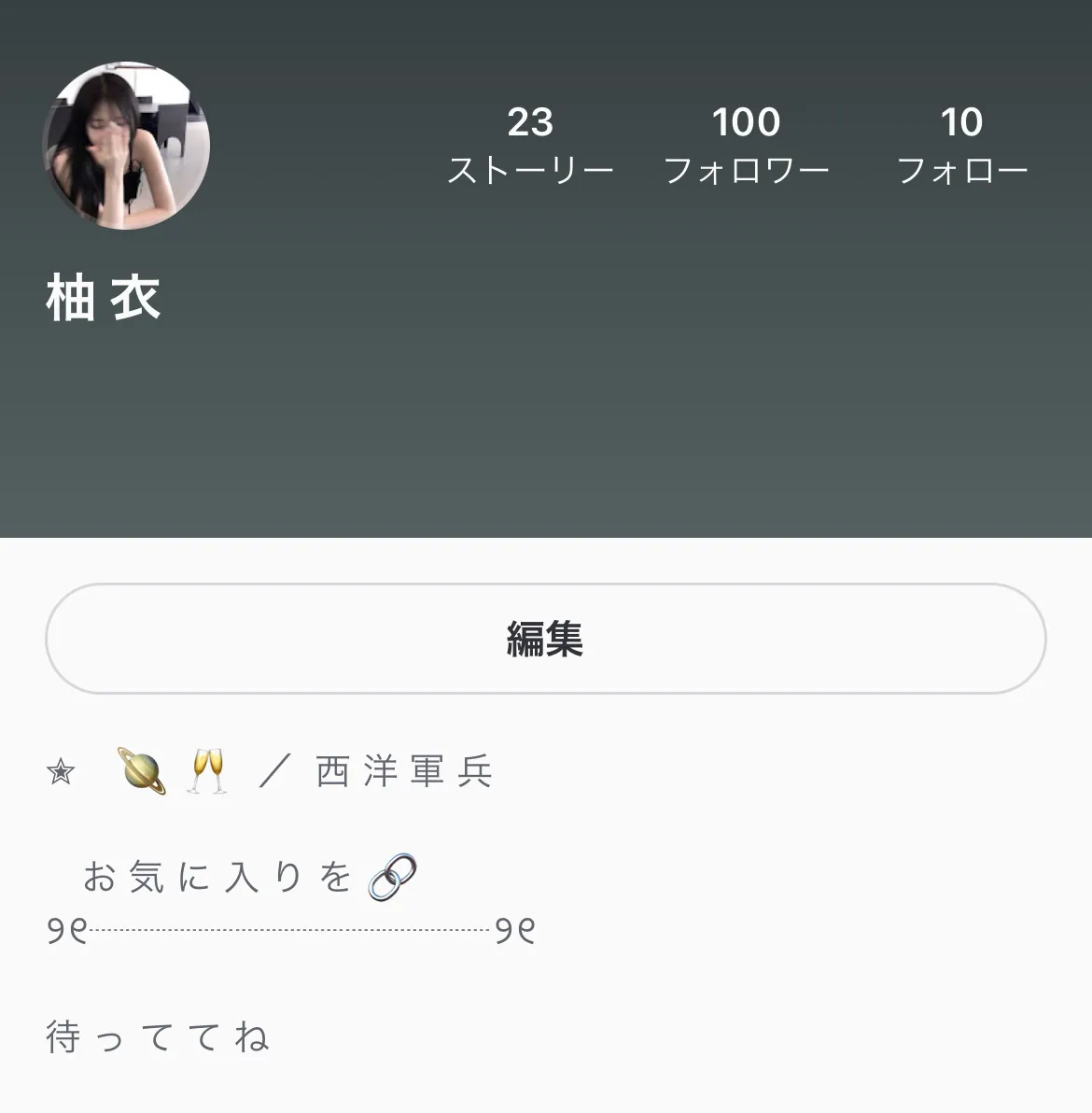Open the profile avatar photo
The image size is (1092, 1113).
[x=127, y=146]
